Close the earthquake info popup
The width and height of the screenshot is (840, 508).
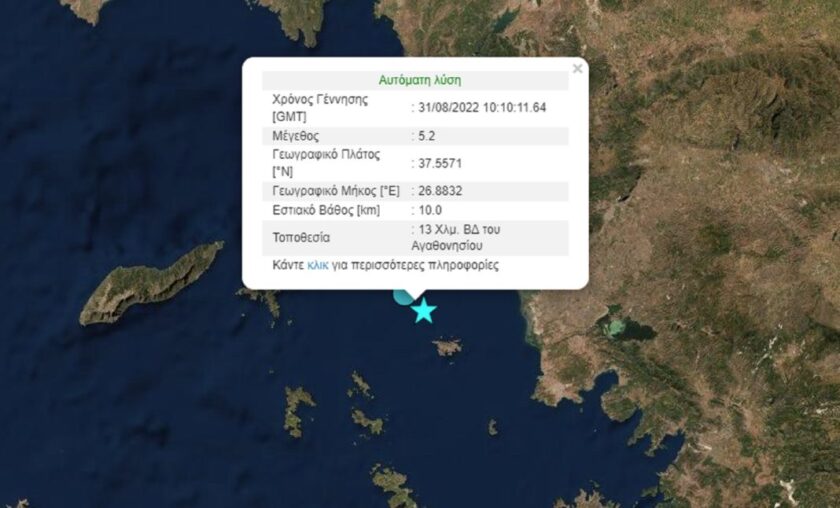[577, 69]
